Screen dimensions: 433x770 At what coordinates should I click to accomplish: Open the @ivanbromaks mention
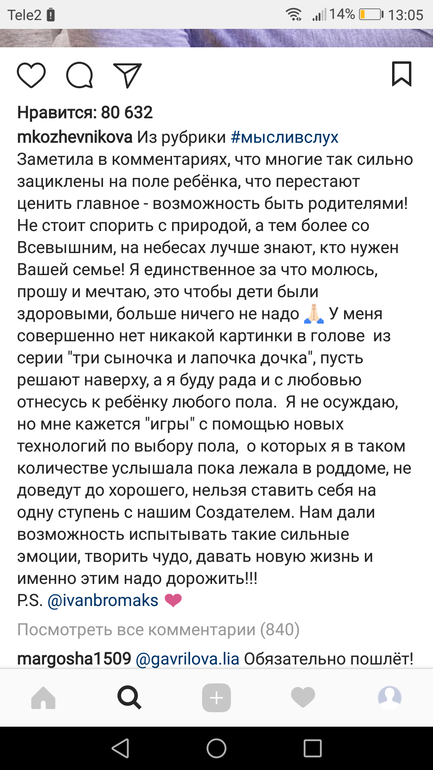coord(103,600)
